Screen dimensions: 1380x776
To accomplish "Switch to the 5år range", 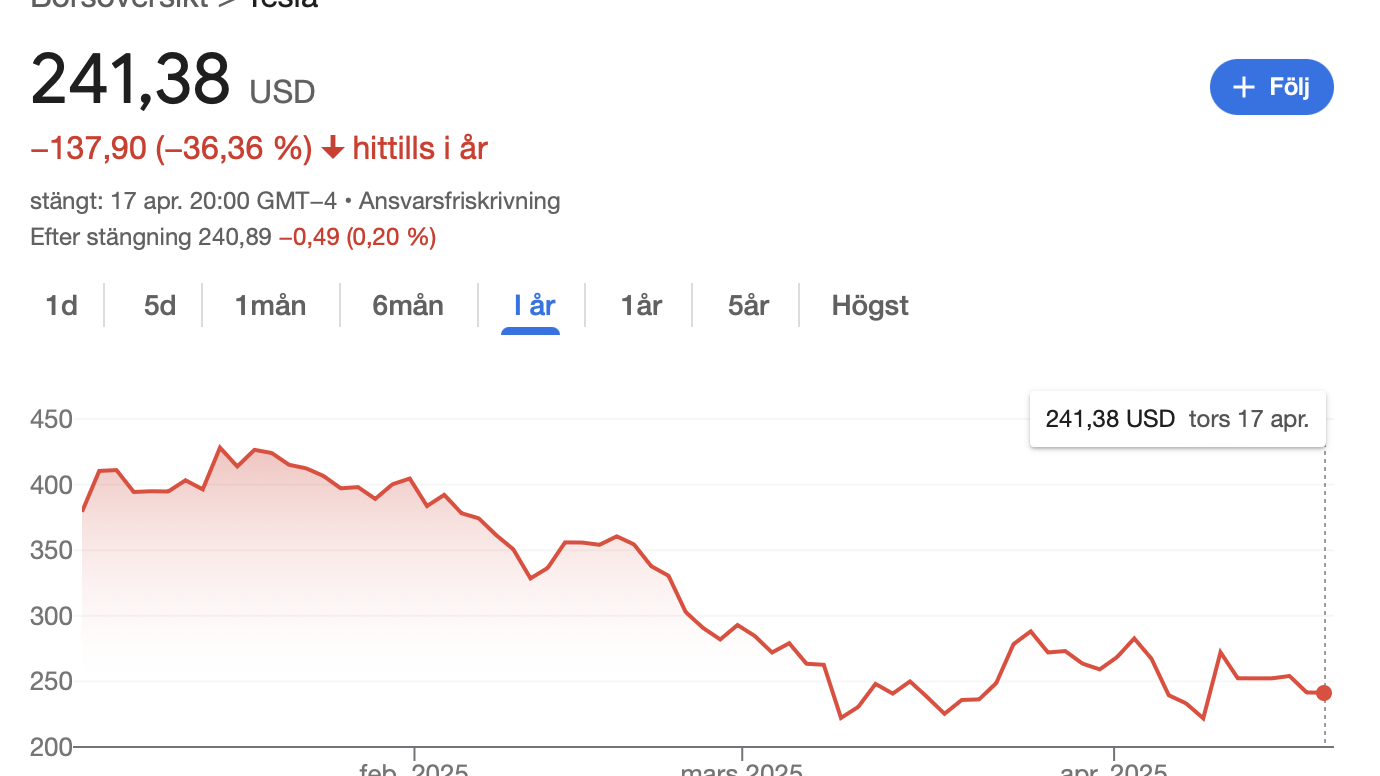I will pos(748,305).
